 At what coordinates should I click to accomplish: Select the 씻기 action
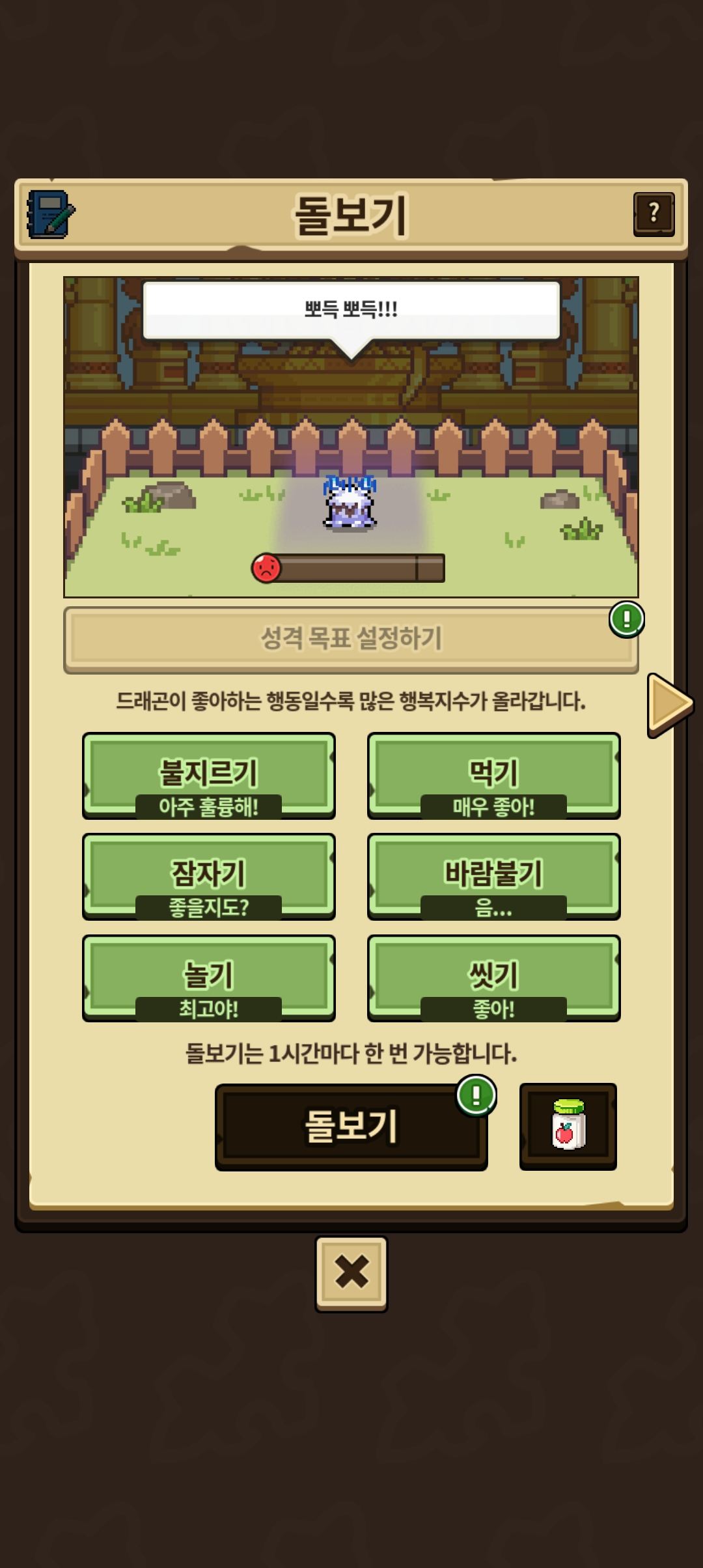pyautogui.click(x=493, y=977)
